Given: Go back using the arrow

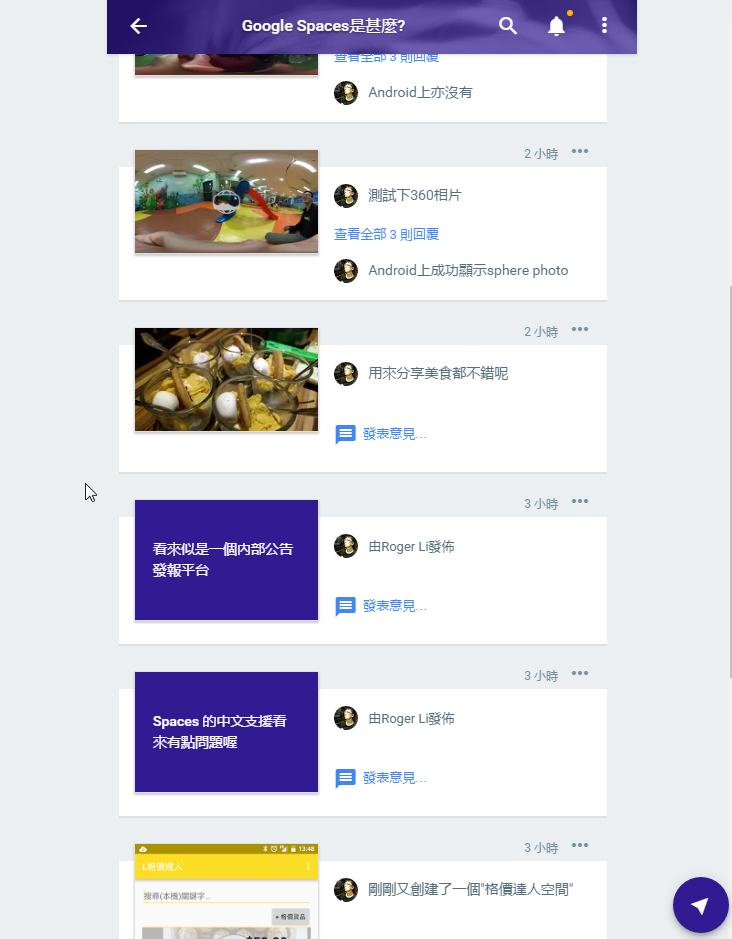Looking at the screenshot, I should [139, 26].
